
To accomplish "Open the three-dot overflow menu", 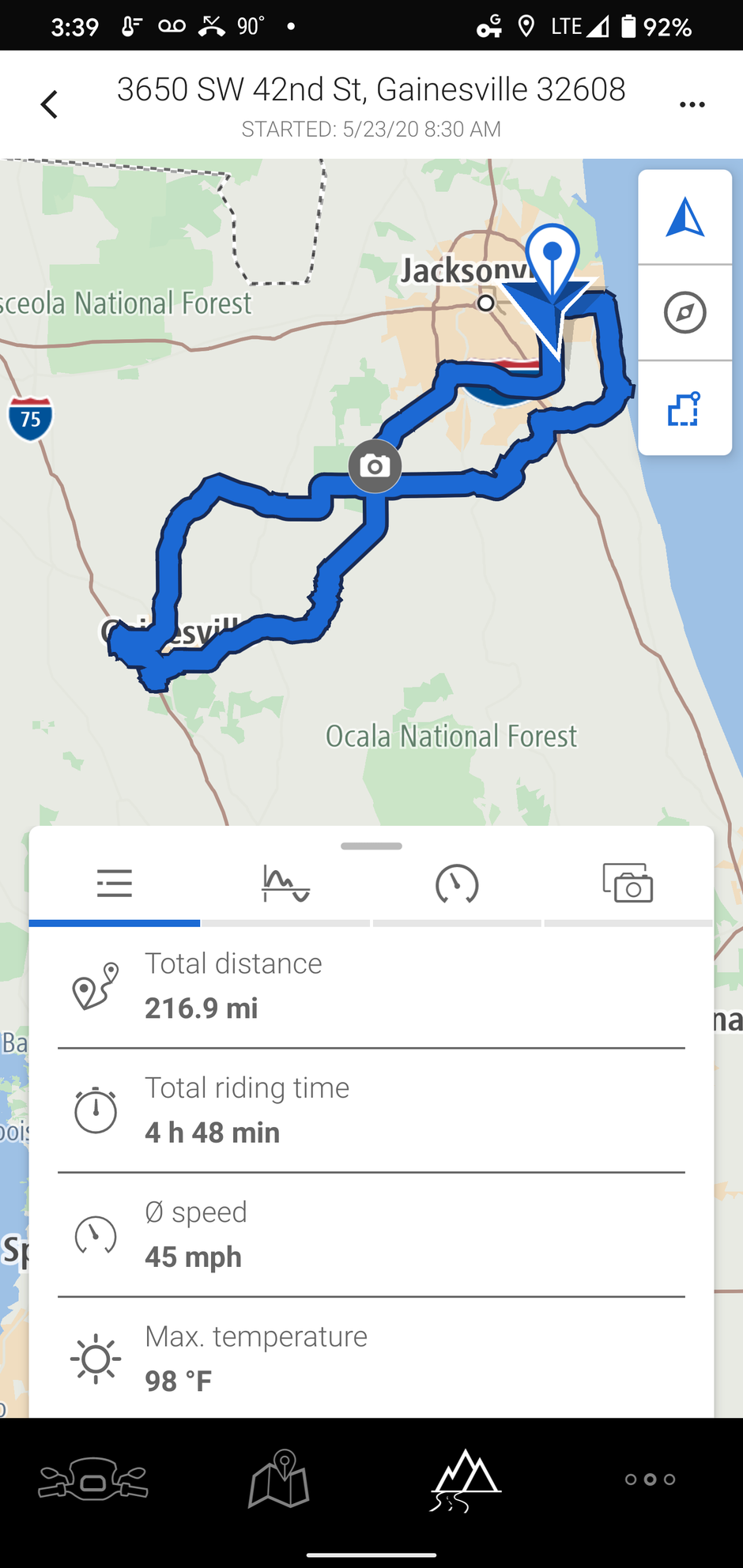I will coord(692,104).
